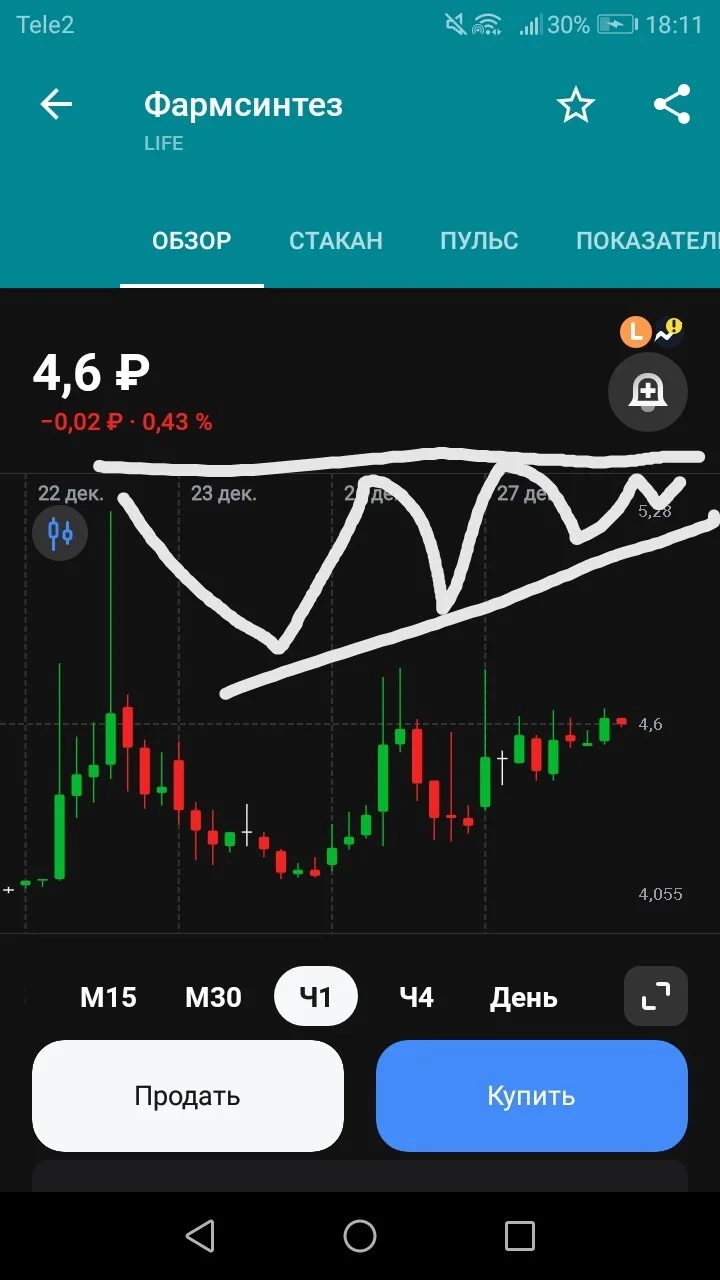
Task: Add a price alert with the bell
Action: click(648, 391)
